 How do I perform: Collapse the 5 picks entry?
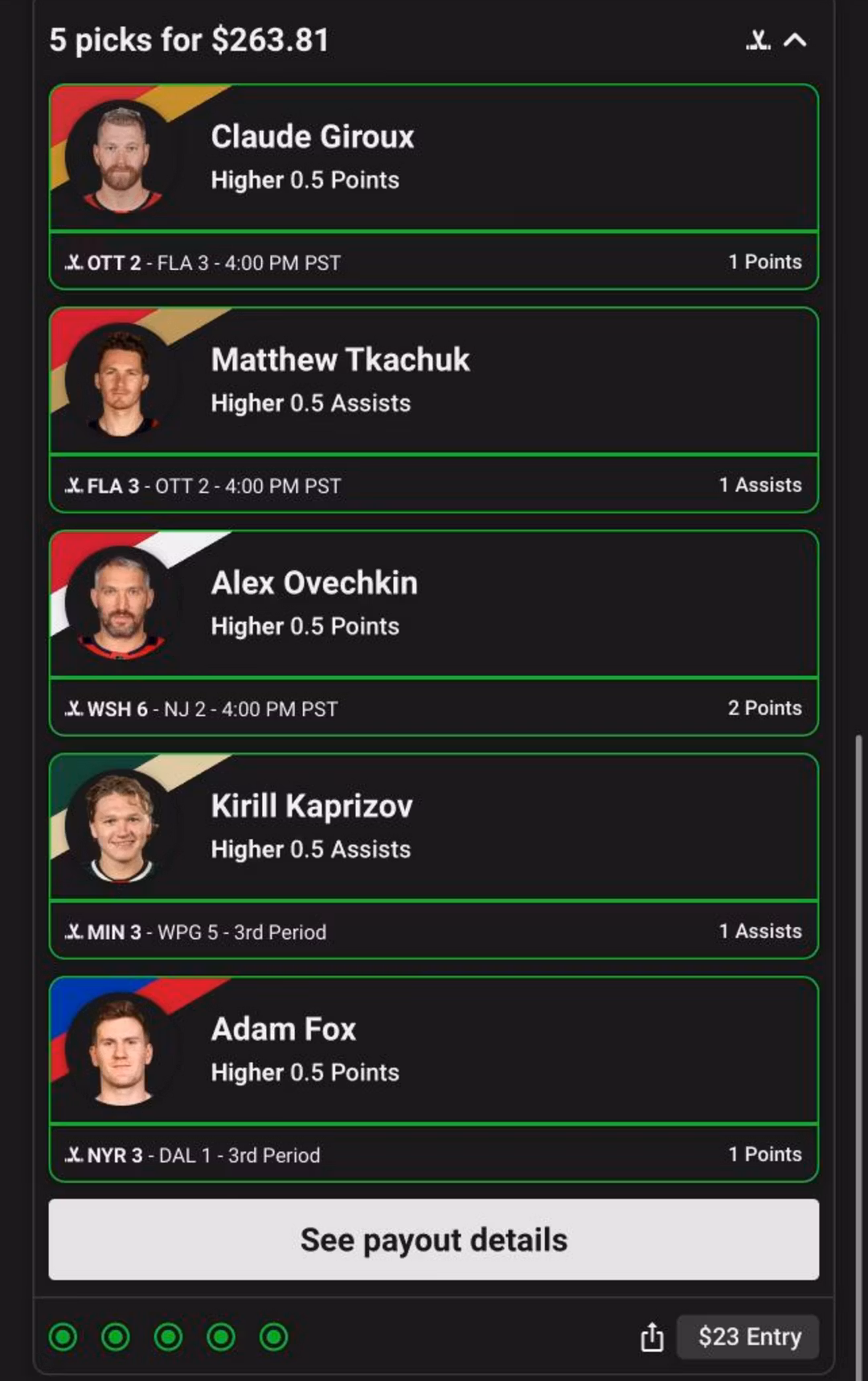pos(794,40)
